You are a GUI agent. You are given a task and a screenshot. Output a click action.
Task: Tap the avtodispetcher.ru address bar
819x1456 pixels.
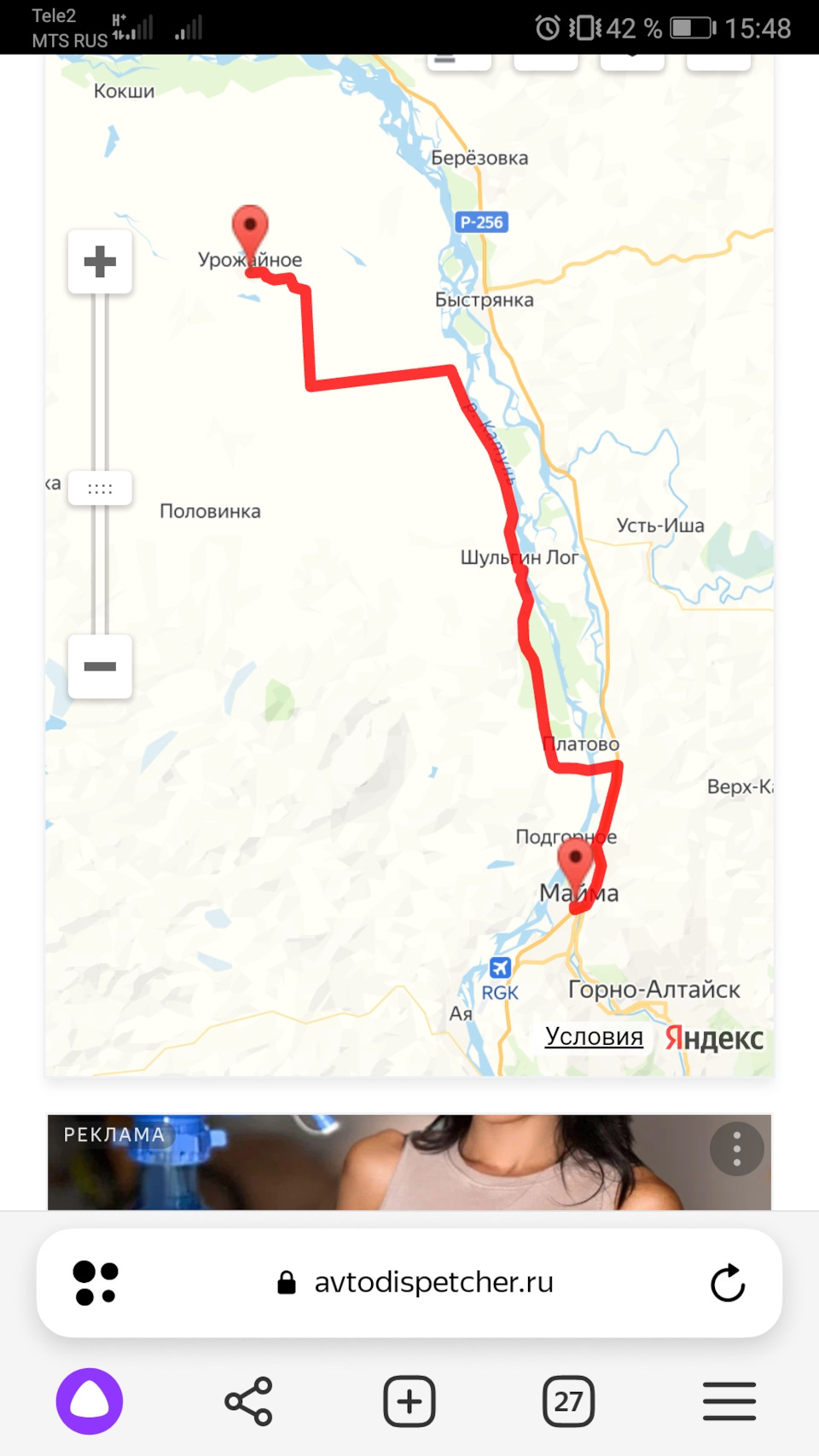point(433,1283)
